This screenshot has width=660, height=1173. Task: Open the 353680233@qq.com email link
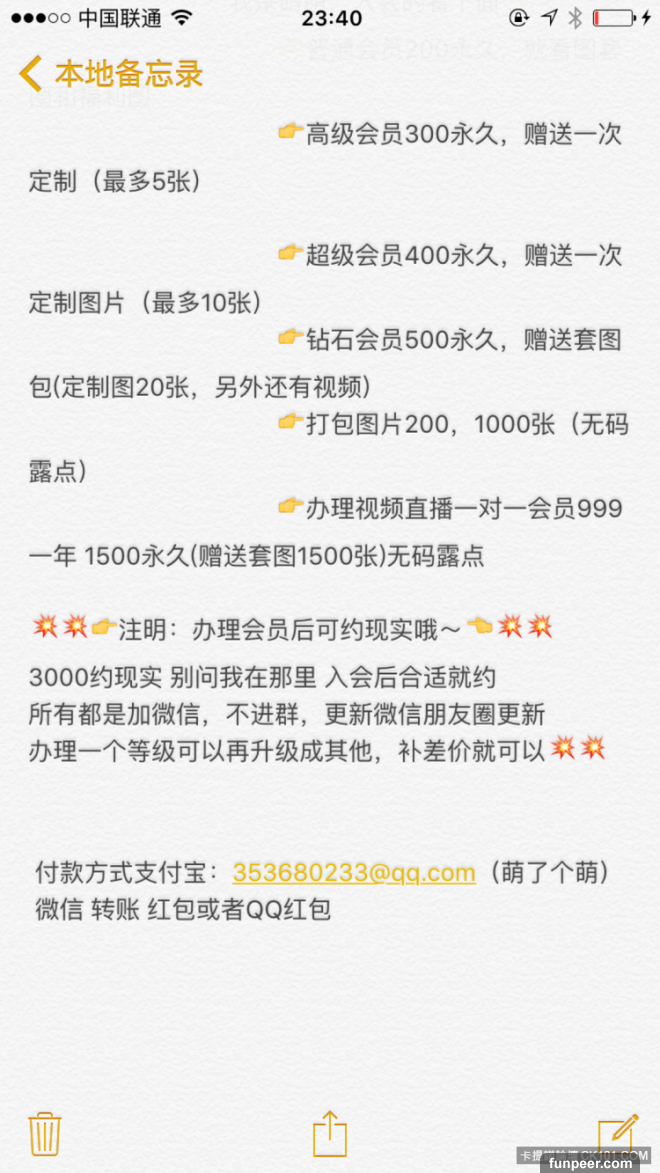click(354, 872)
